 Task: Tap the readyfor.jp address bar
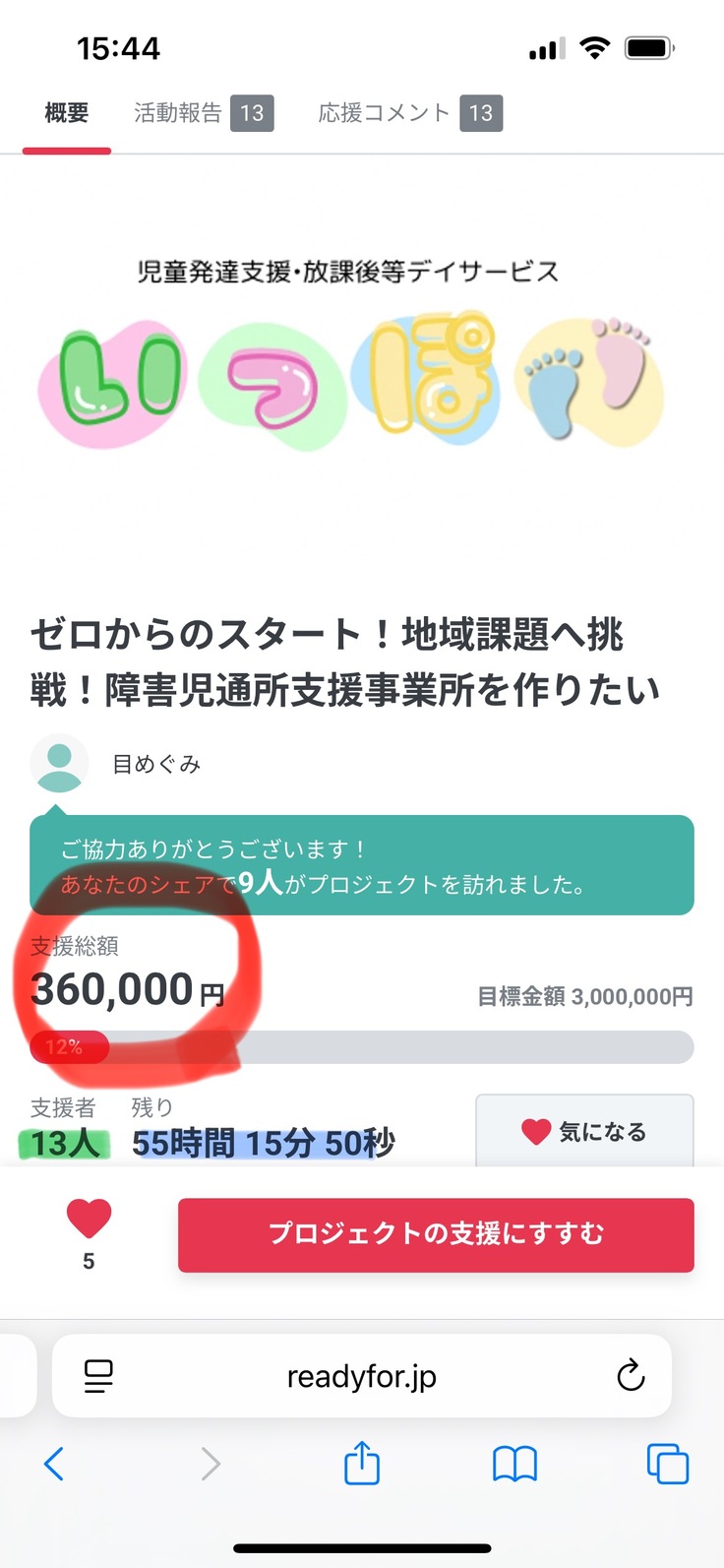click(x=362, y=1376)
